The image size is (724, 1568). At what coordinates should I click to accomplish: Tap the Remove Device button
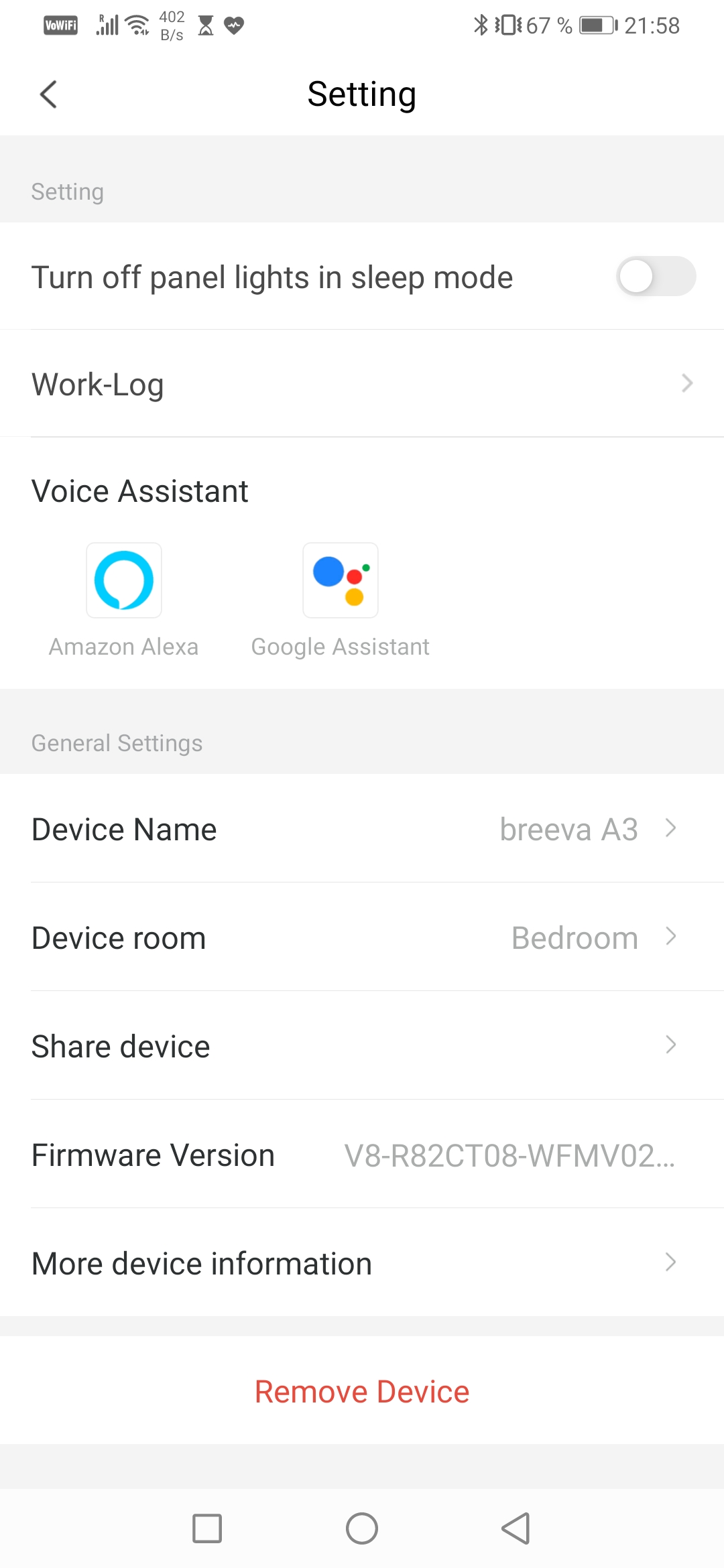(x=362, y=1392)
